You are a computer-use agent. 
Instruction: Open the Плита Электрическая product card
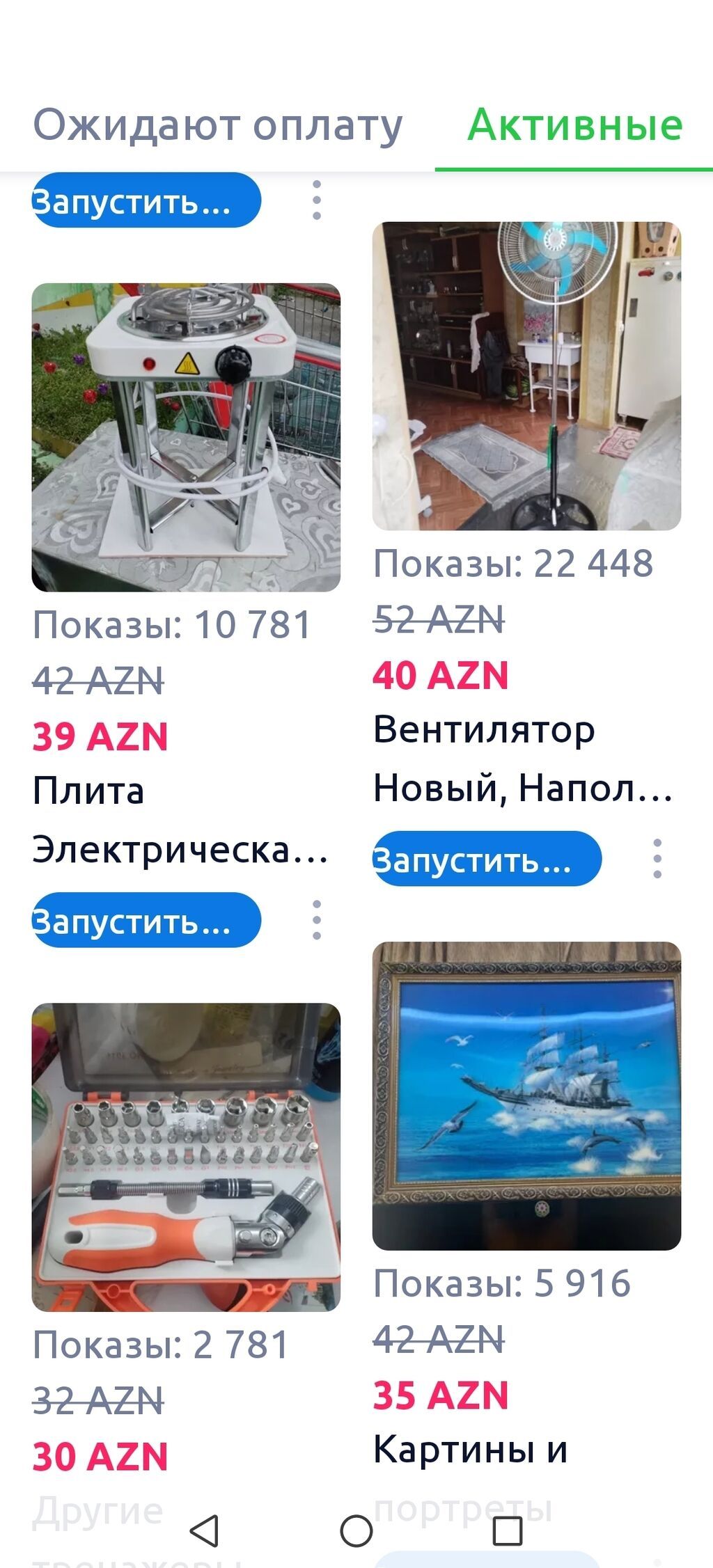pyautogui.click(x=186, y=437)
